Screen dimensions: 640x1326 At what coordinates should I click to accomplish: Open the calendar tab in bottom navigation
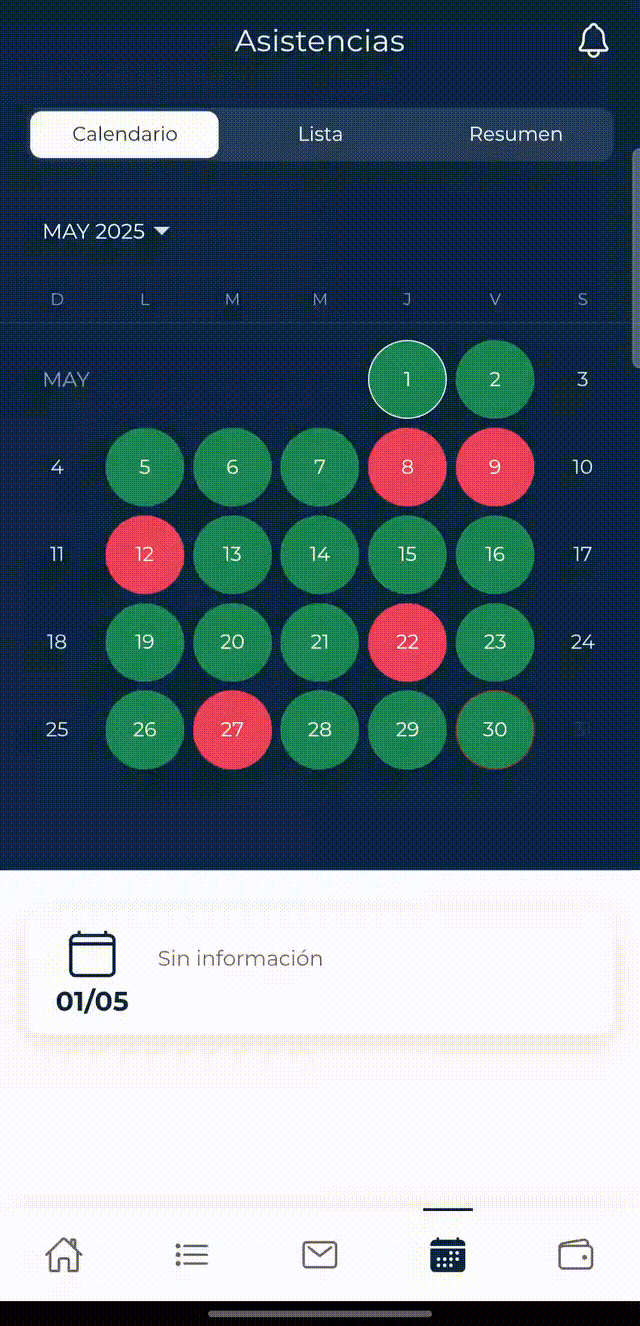click(448, 1254)
